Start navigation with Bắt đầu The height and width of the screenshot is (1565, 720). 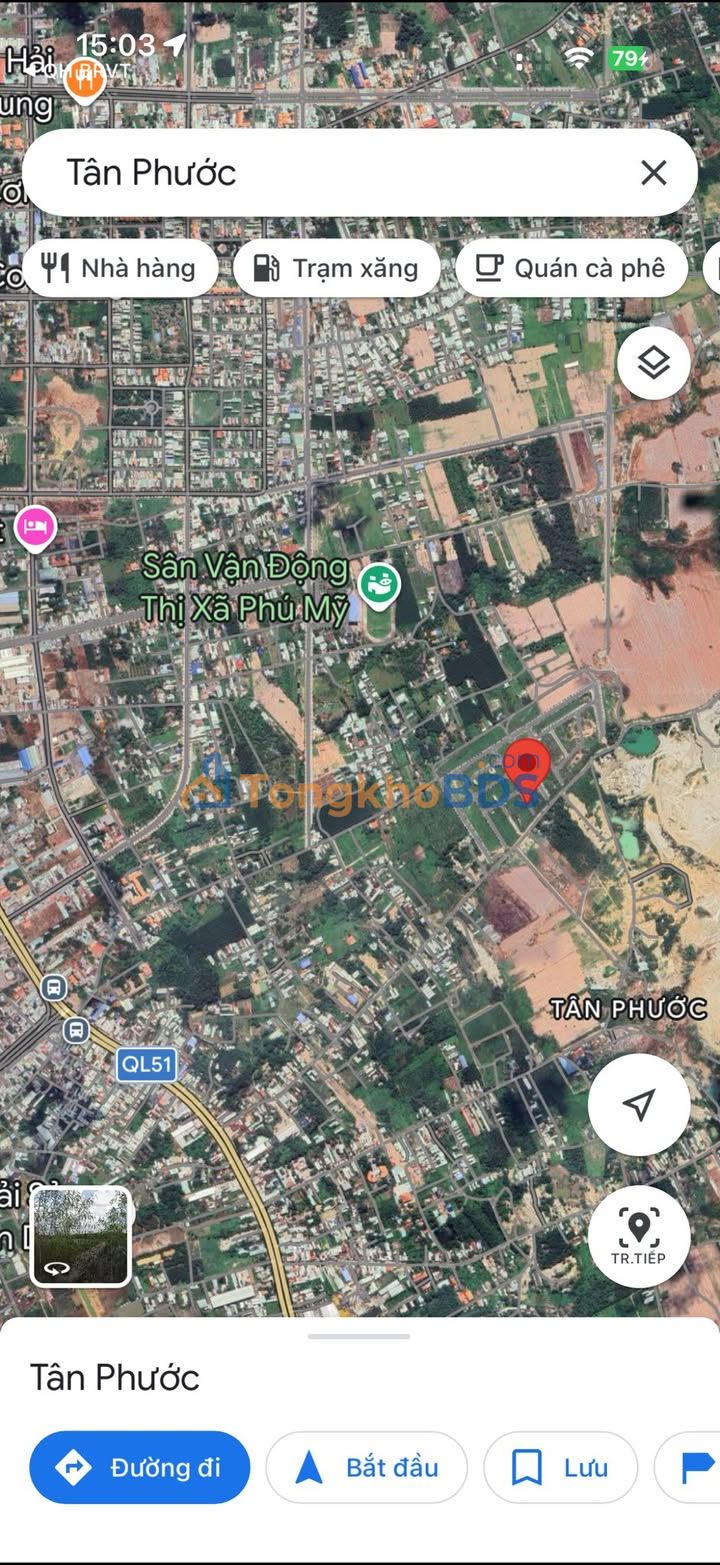366,1467
